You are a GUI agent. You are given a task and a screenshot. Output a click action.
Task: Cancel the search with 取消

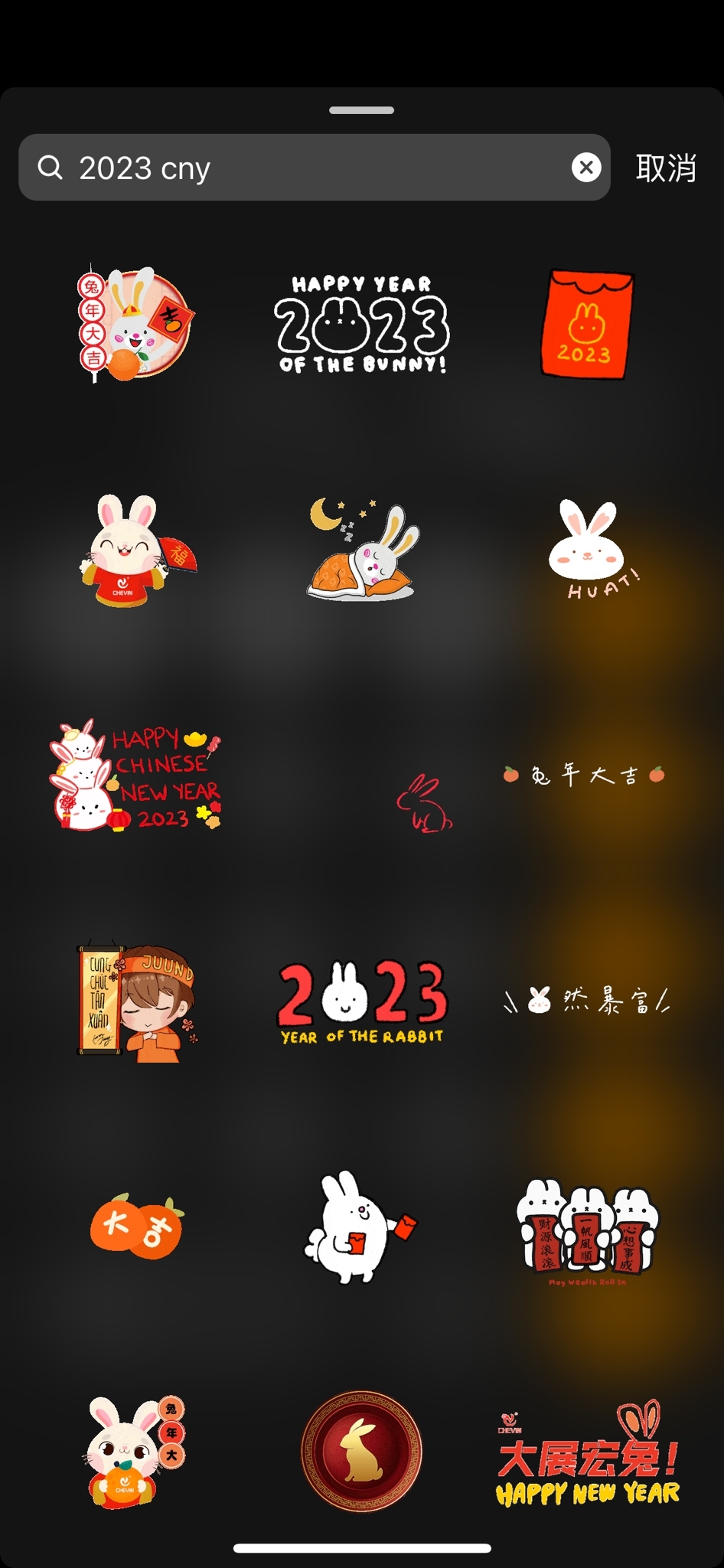click(665, 168)
